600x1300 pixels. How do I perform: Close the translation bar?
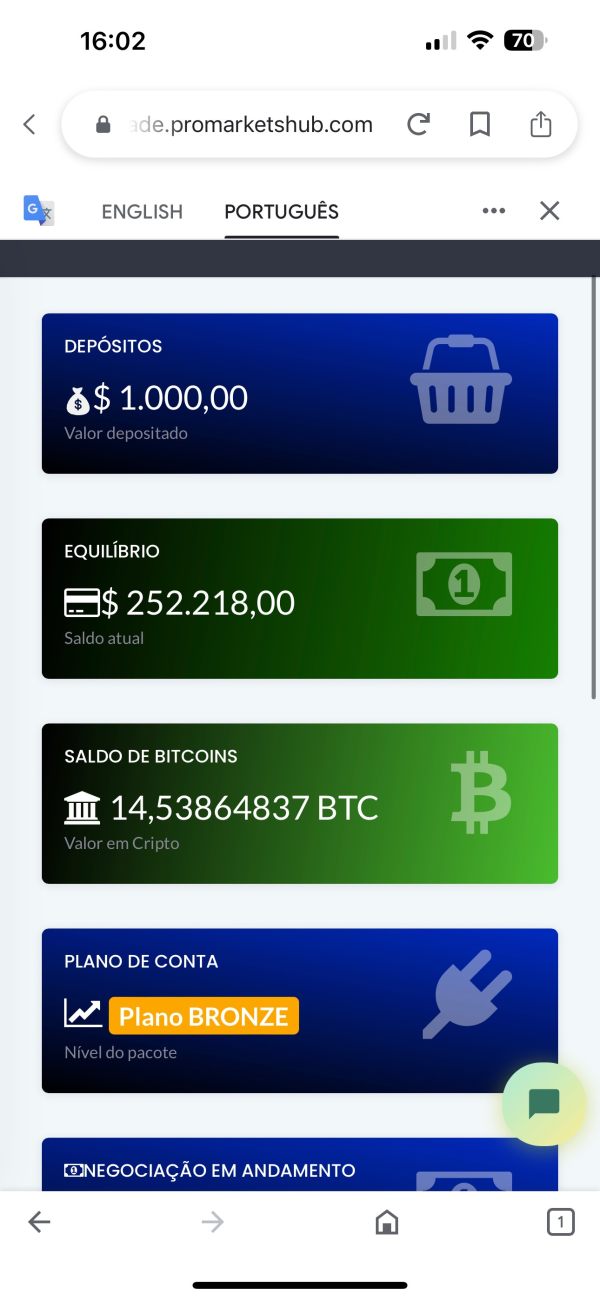pos(549,211)
